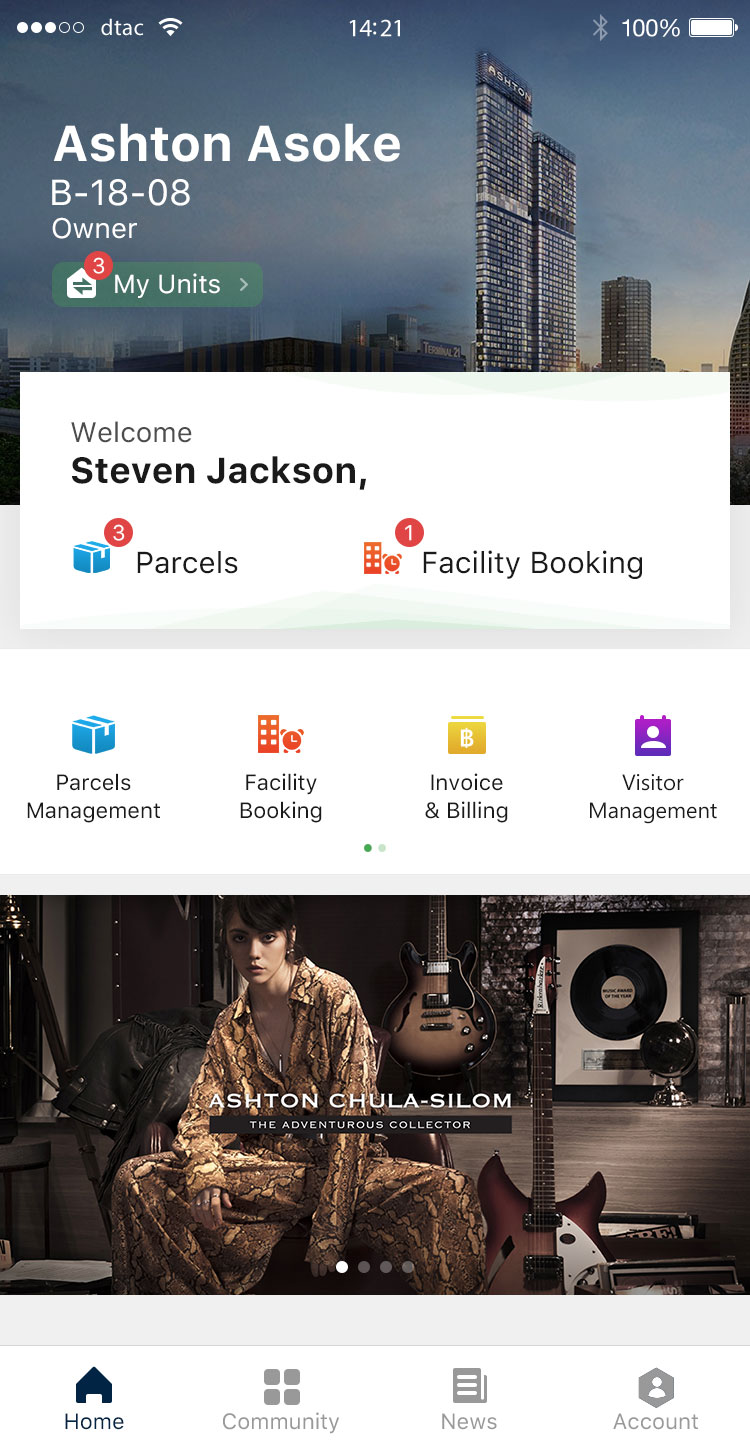750x1444 pixels.
Task: Switch to the Account tab
Action: (656, 1400)
